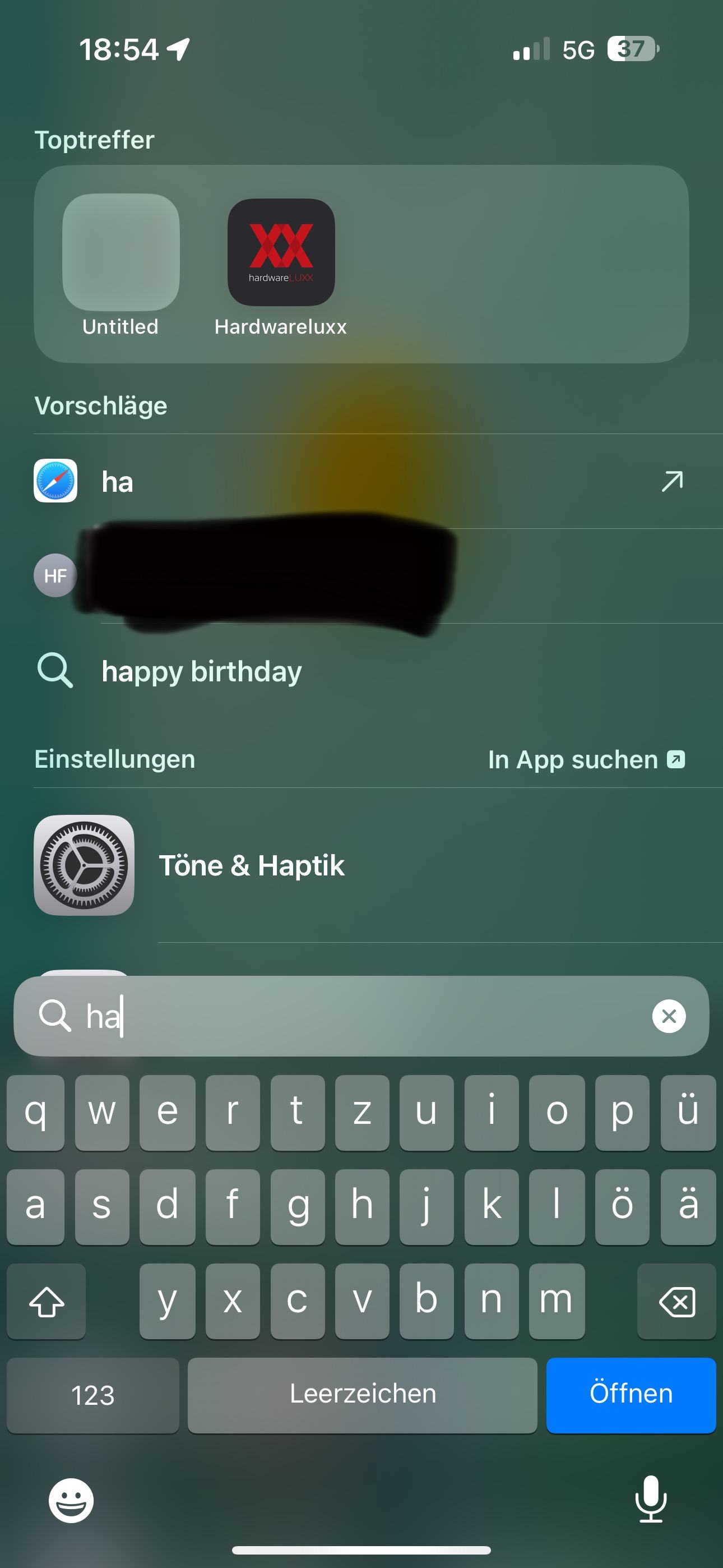Image resolution: width=723 pixels, height=1568 pixels.
Task: Switch keyboard to 123 numbers
Action: 92,1395
